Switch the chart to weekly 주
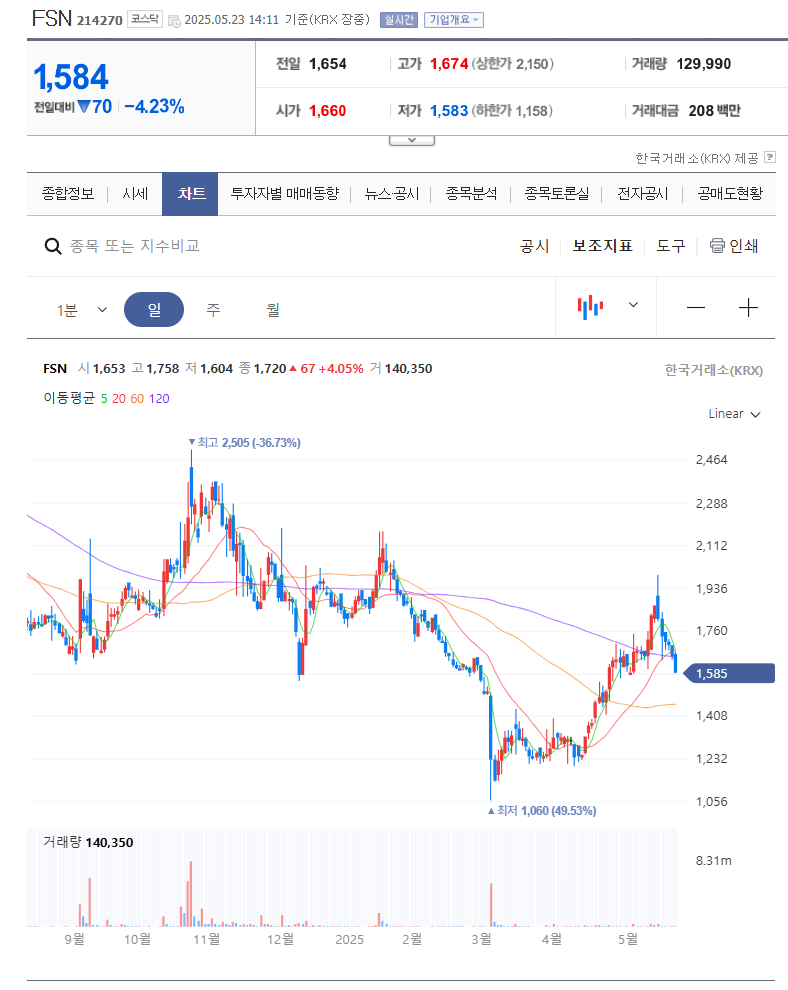Image resolution: width=788 pixels, height=990 pixels. pos(213,310)
